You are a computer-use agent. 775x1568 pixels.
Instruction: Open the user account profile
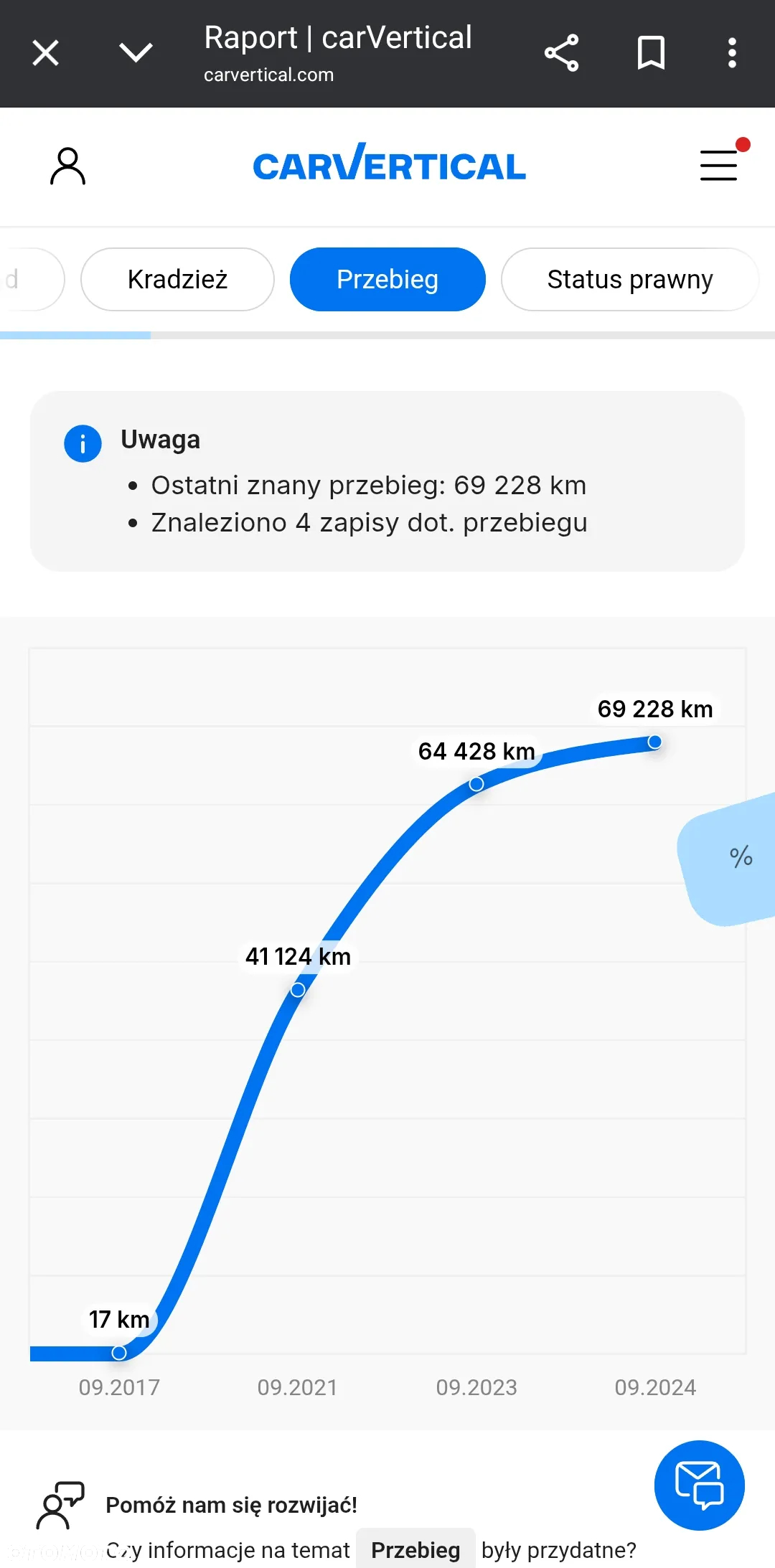(x=67, y=166)
